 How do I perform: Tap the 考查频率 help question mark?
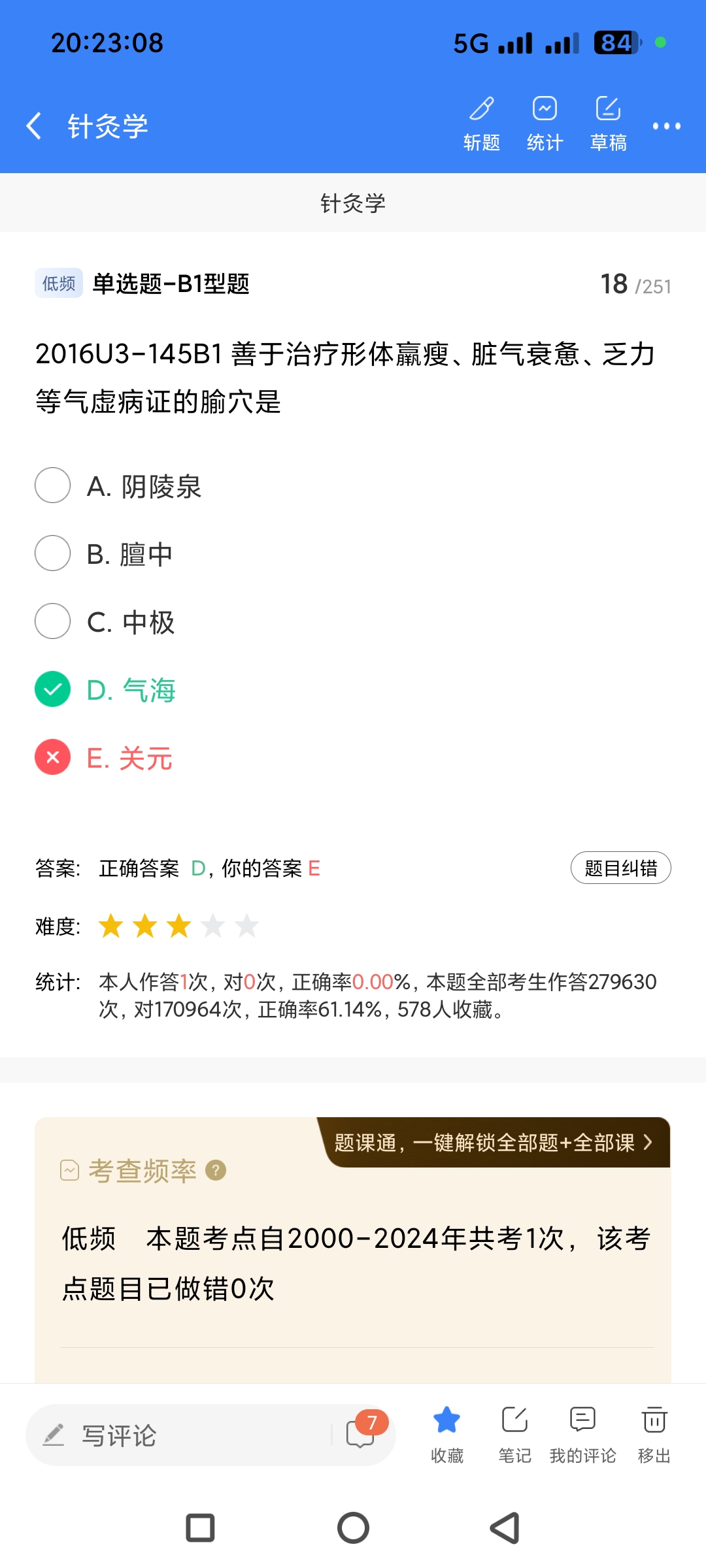tap(216, 1170)
